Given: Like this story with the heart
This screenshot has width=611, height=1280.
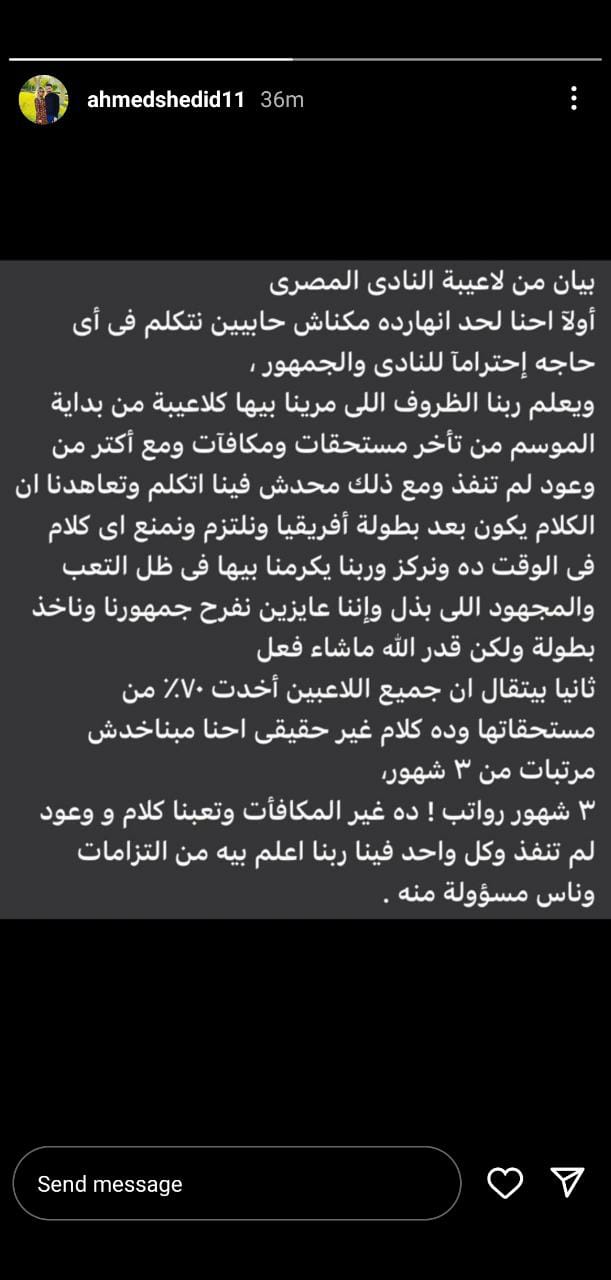Looking at the screenshot, I should (x=505, y=1183).
